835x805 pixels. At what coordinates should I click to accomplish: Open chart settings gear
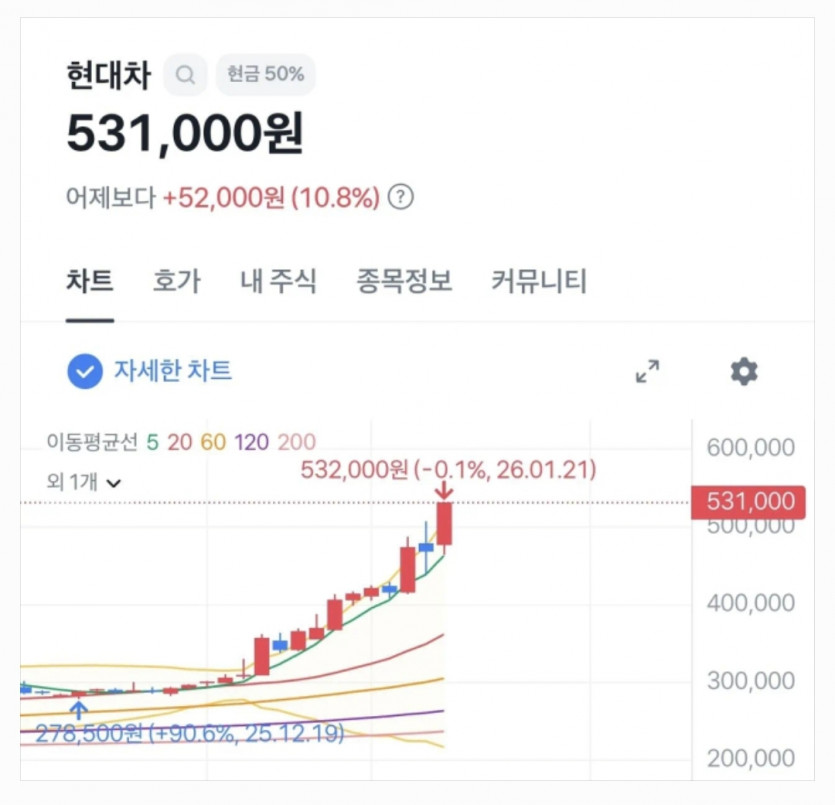744,372
